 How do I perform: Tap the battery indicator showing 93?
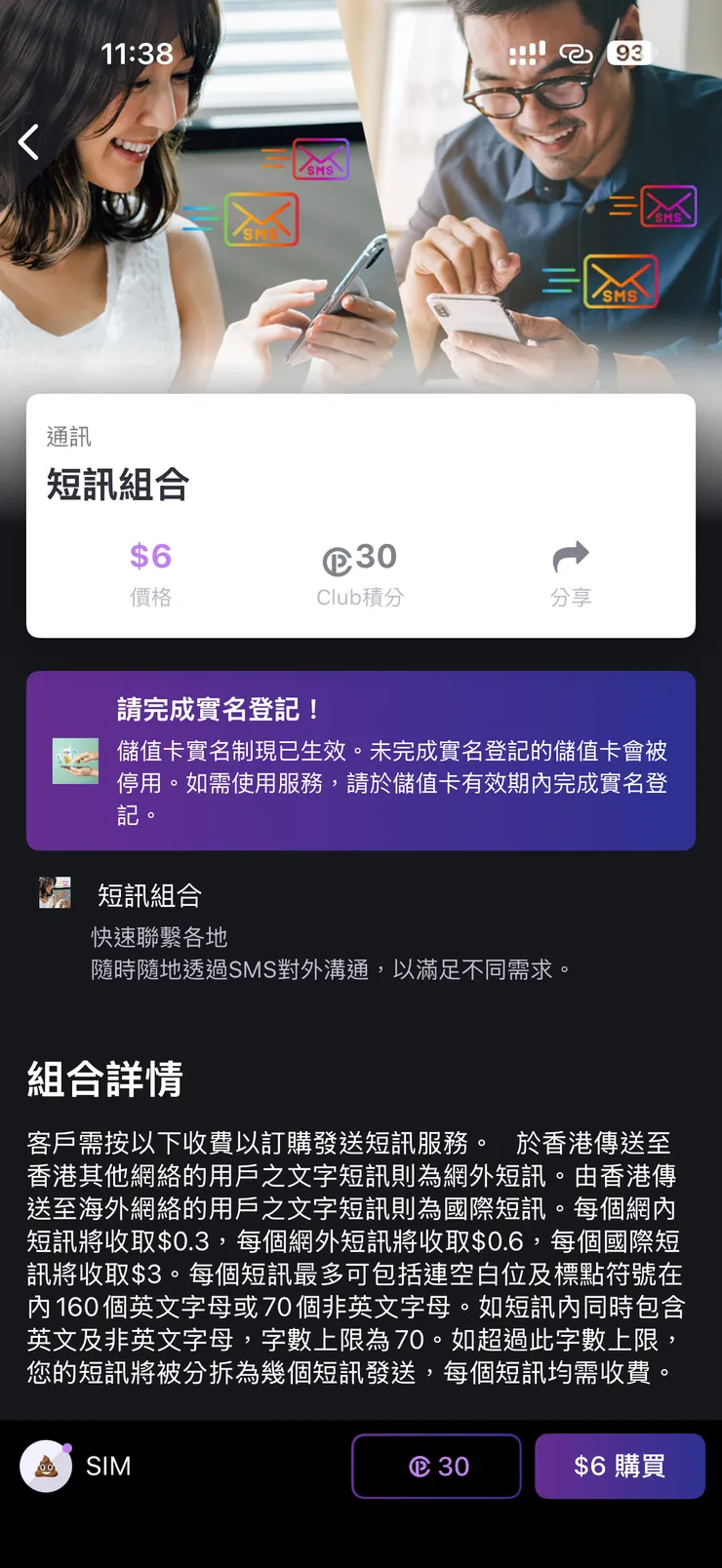(x=631, y=54)
